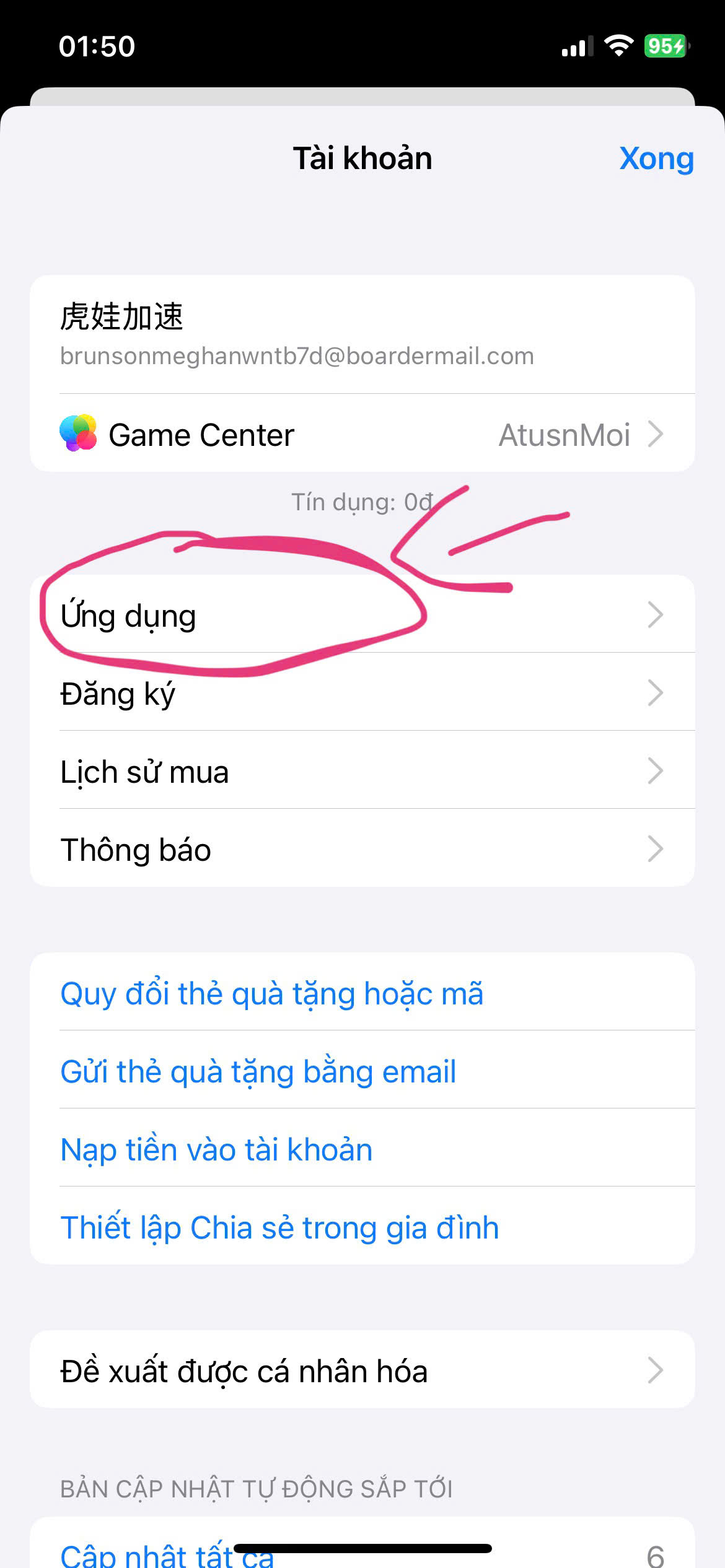The width and height of the screenshot is (725, 1568).
Task: Tap Xong to close the account sheet
Action: (x=656, y=159)
